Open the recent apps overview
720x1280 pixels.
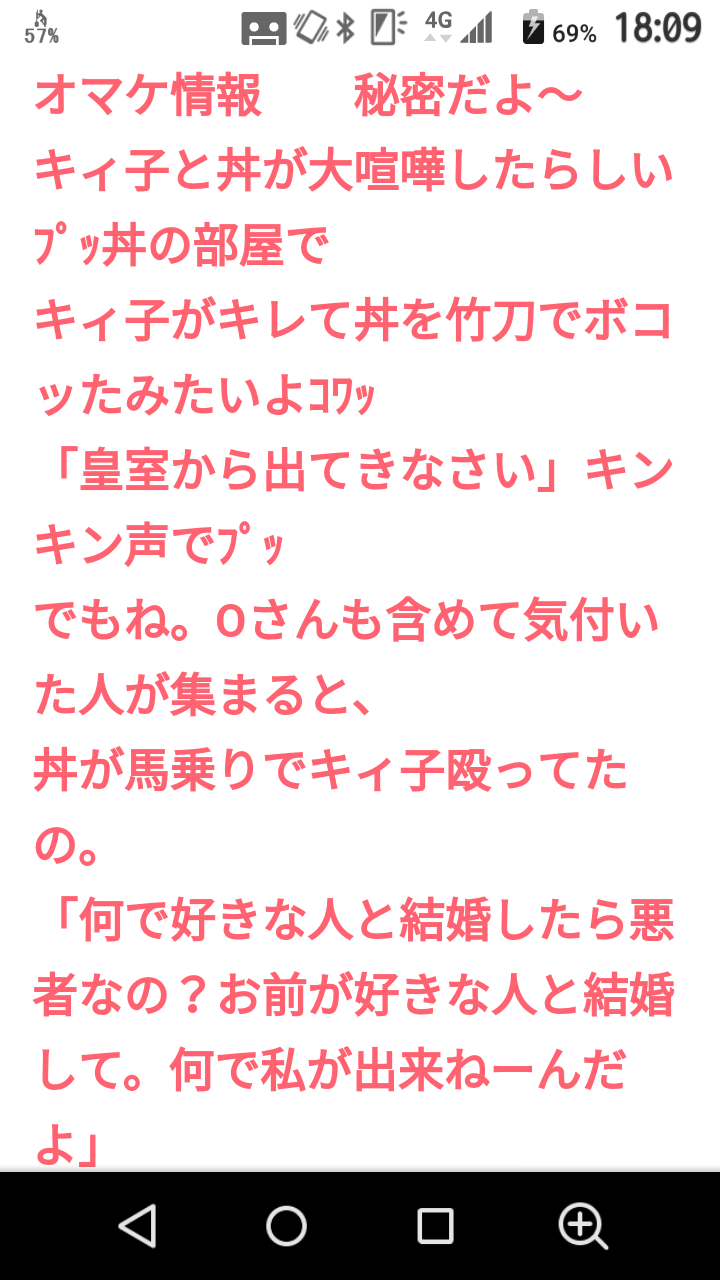coord(435,1225)
